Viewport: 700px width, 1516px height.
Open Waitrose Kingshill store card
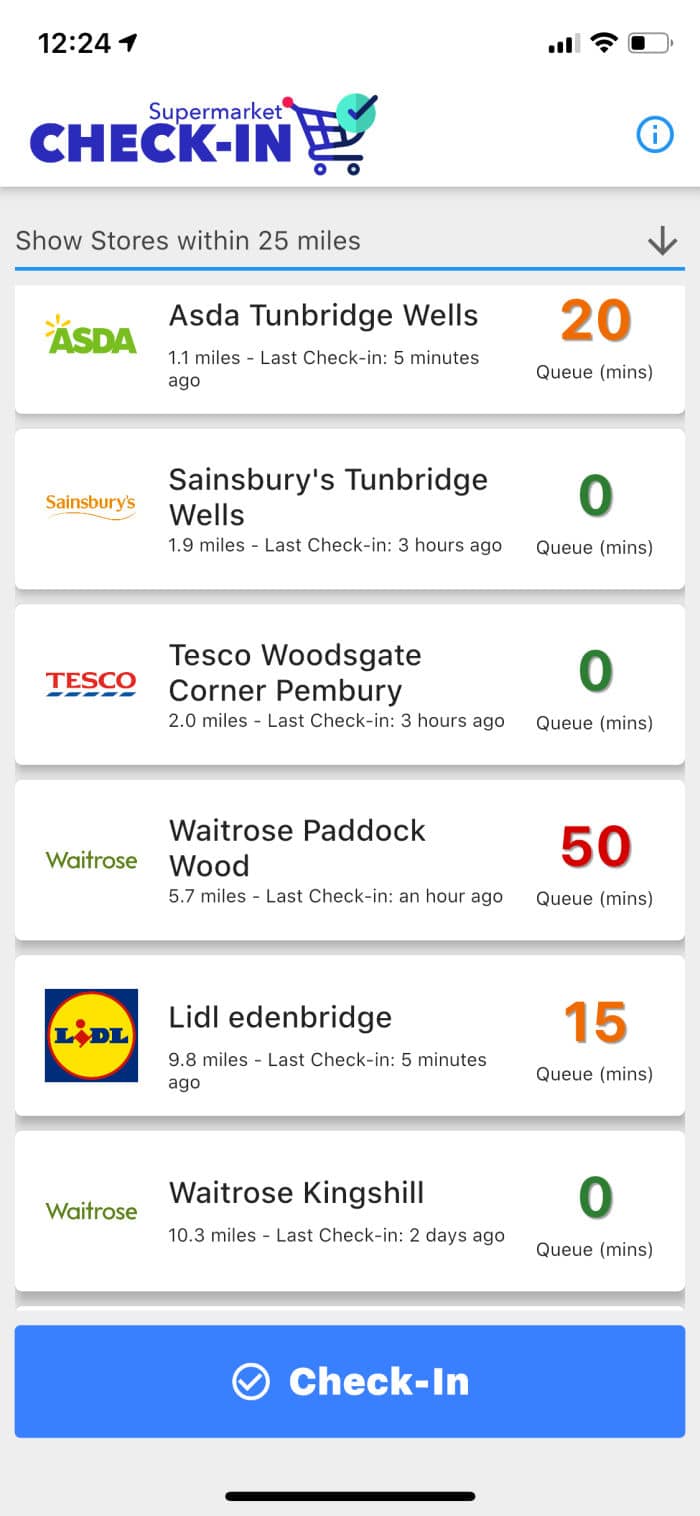point(350,1211)
